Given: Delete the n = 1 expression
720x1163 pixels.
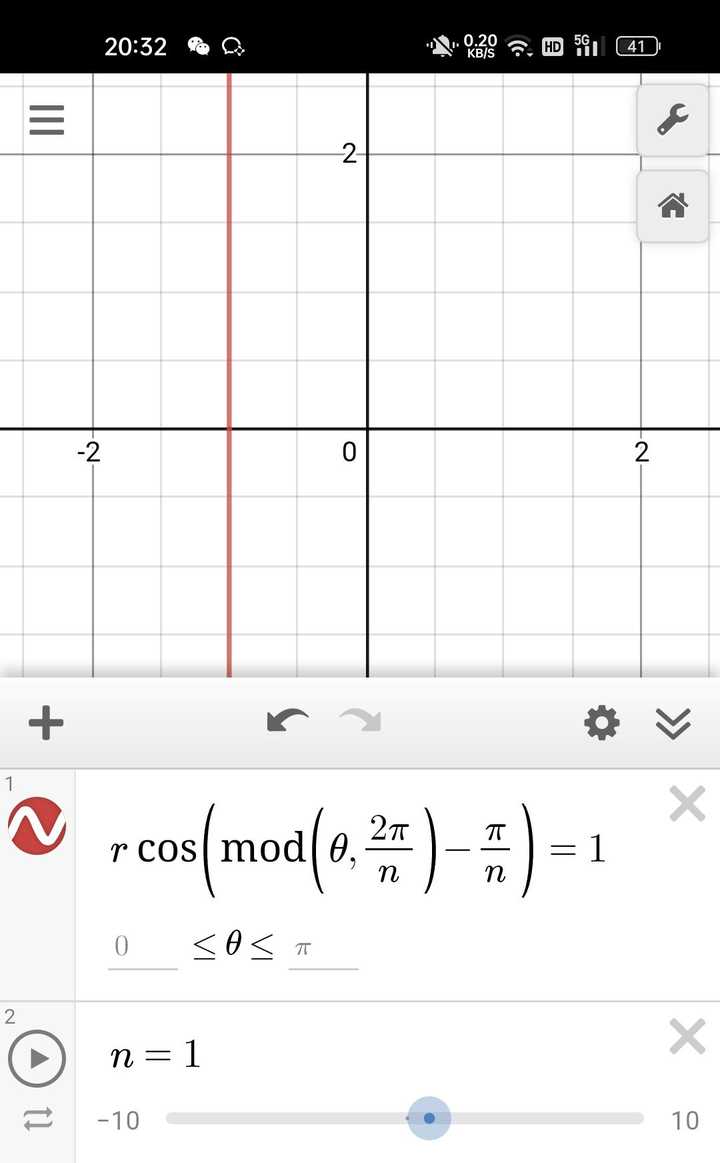Looking at the screenshot, I should tap(687, 1037).
